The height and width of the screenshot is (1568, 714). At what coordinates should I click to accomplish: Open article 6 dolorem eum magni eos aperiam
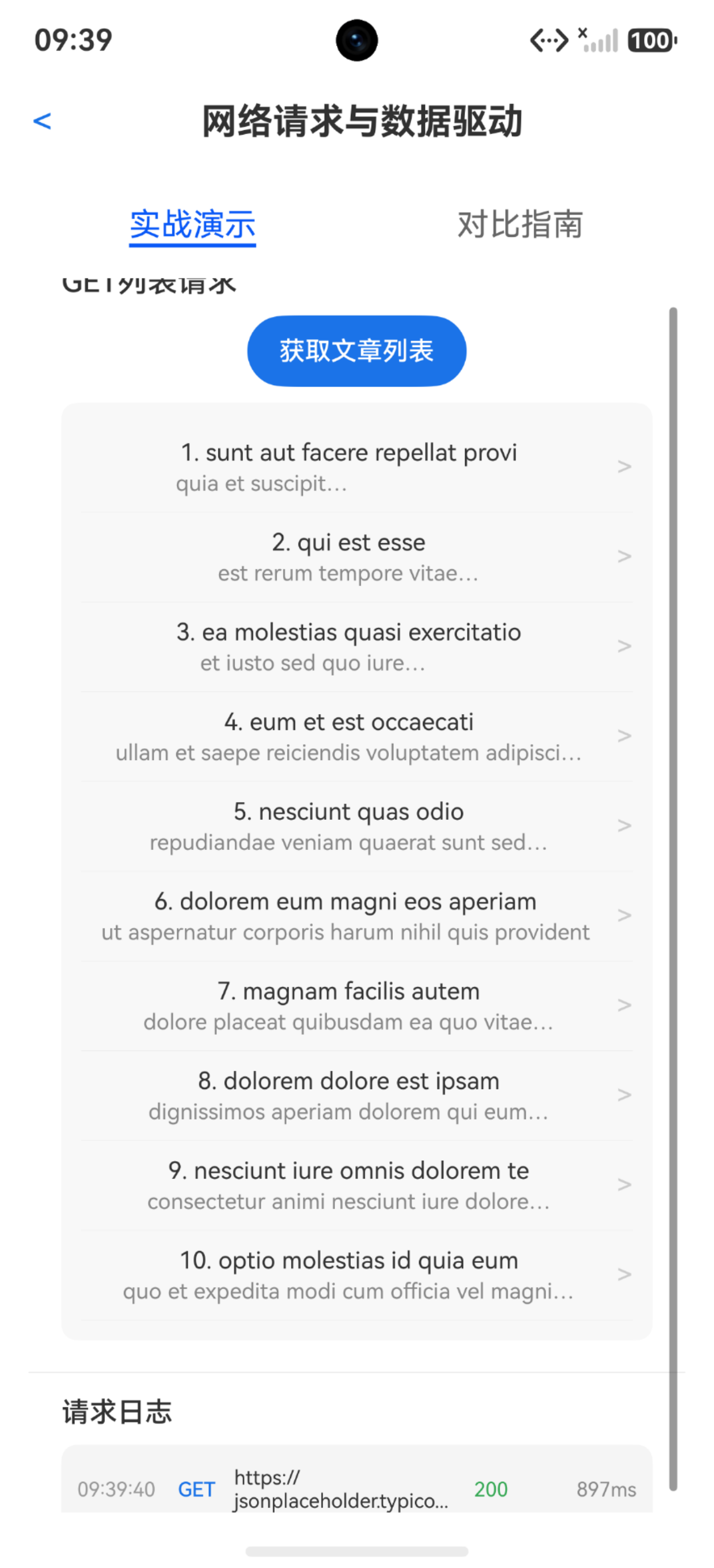(357, 916)
